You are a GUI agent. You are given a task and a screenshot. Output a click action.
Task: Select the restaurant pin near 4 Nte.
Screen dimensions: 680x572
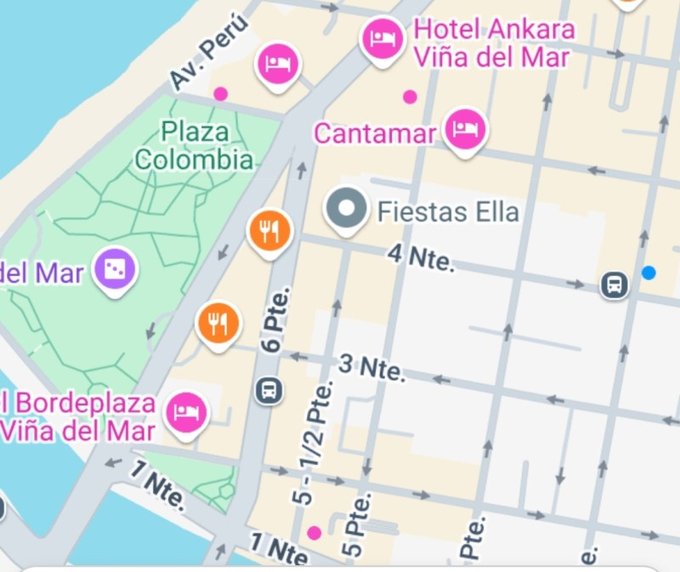point(268,231)
